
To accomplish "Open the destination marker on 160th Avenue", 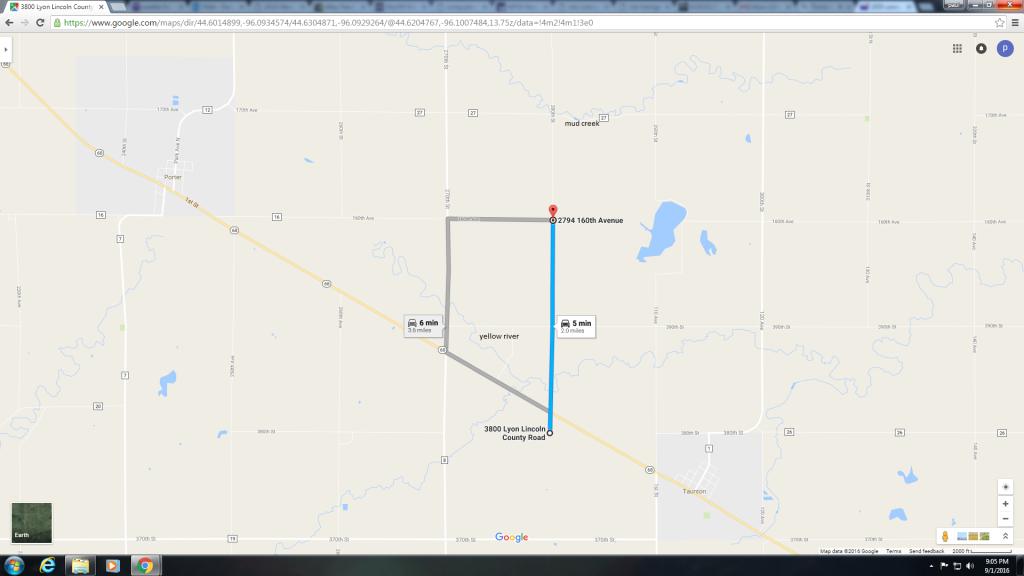I will (x=553, y=211).
